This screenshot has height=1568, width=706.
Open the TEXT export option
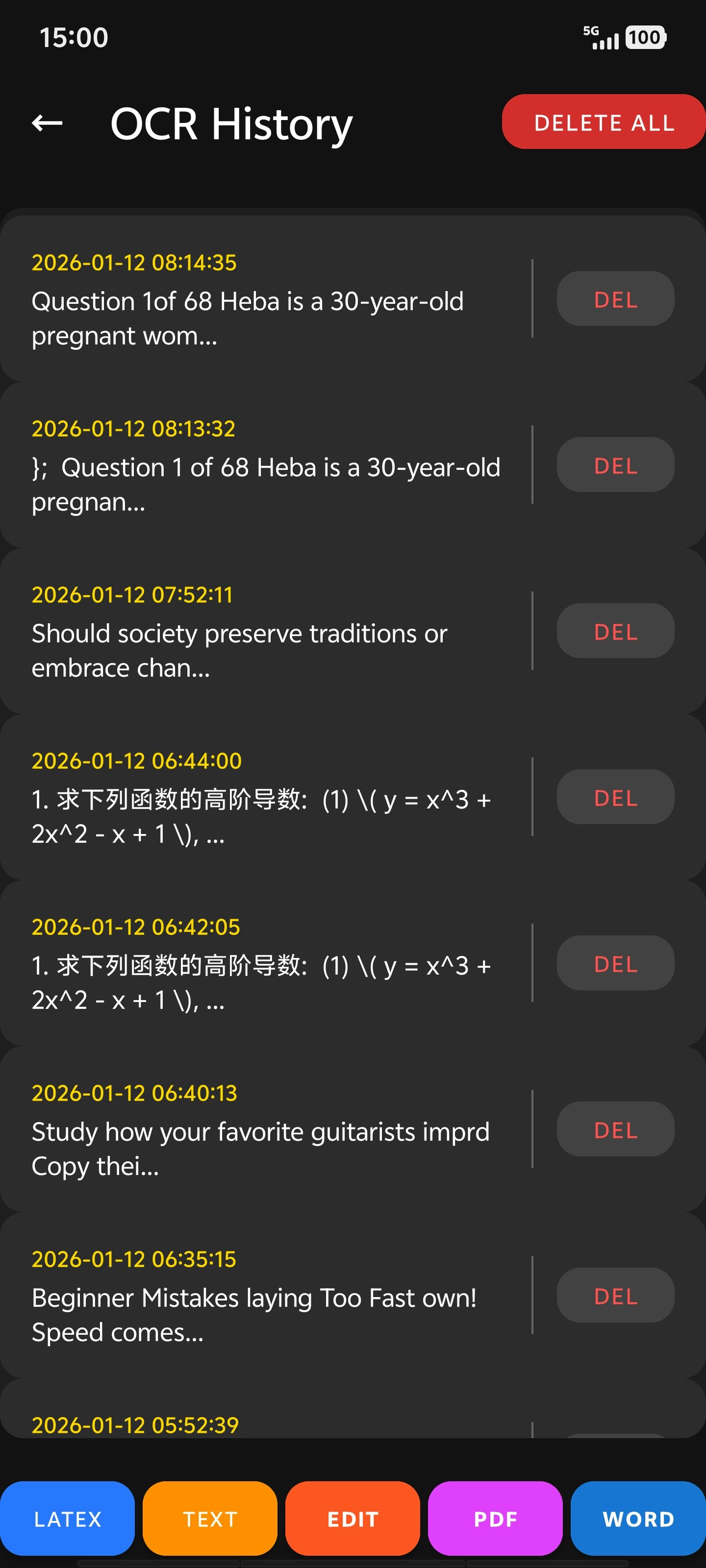click(209, 1518)
